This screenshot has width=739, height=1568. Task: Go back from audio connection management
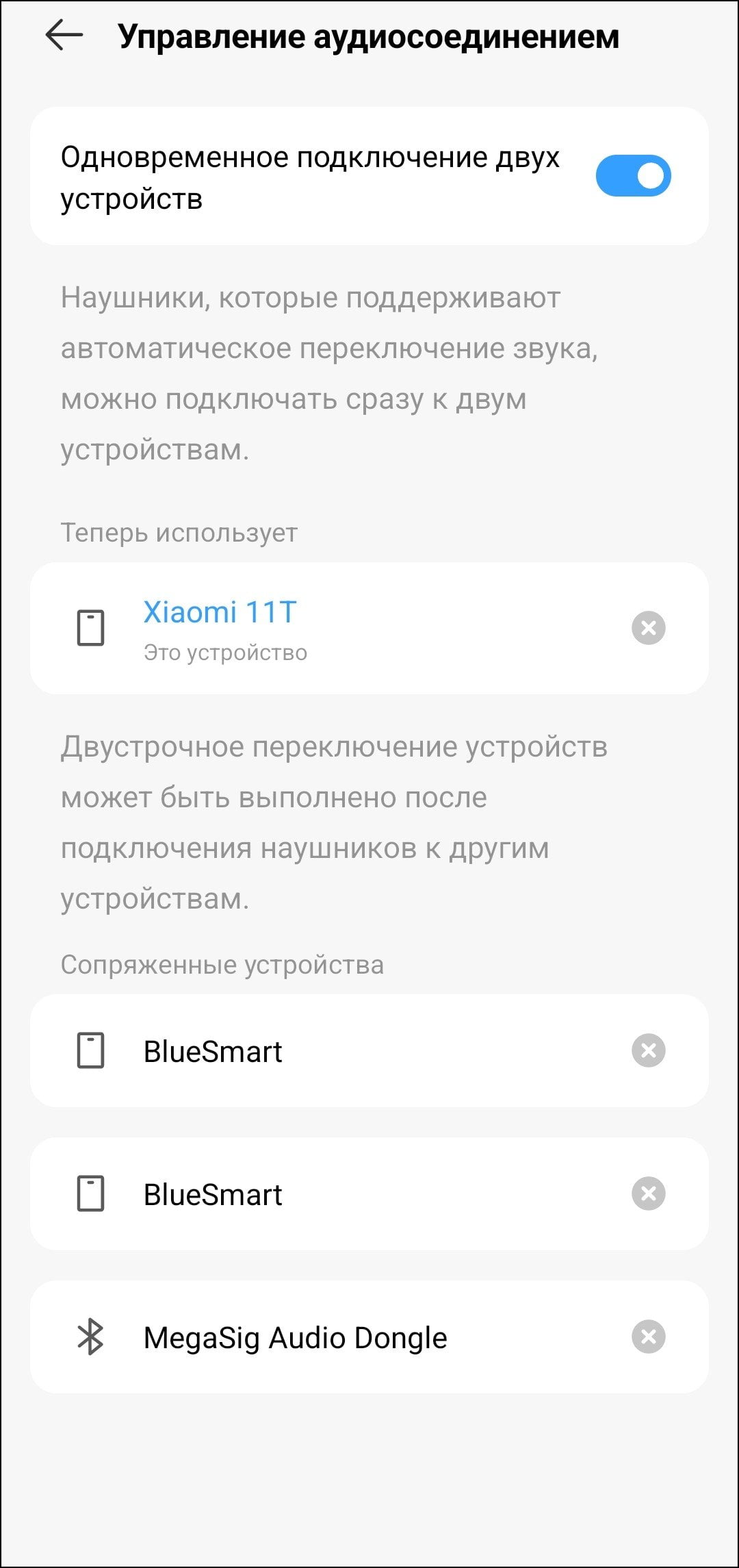tap(64, 36)
